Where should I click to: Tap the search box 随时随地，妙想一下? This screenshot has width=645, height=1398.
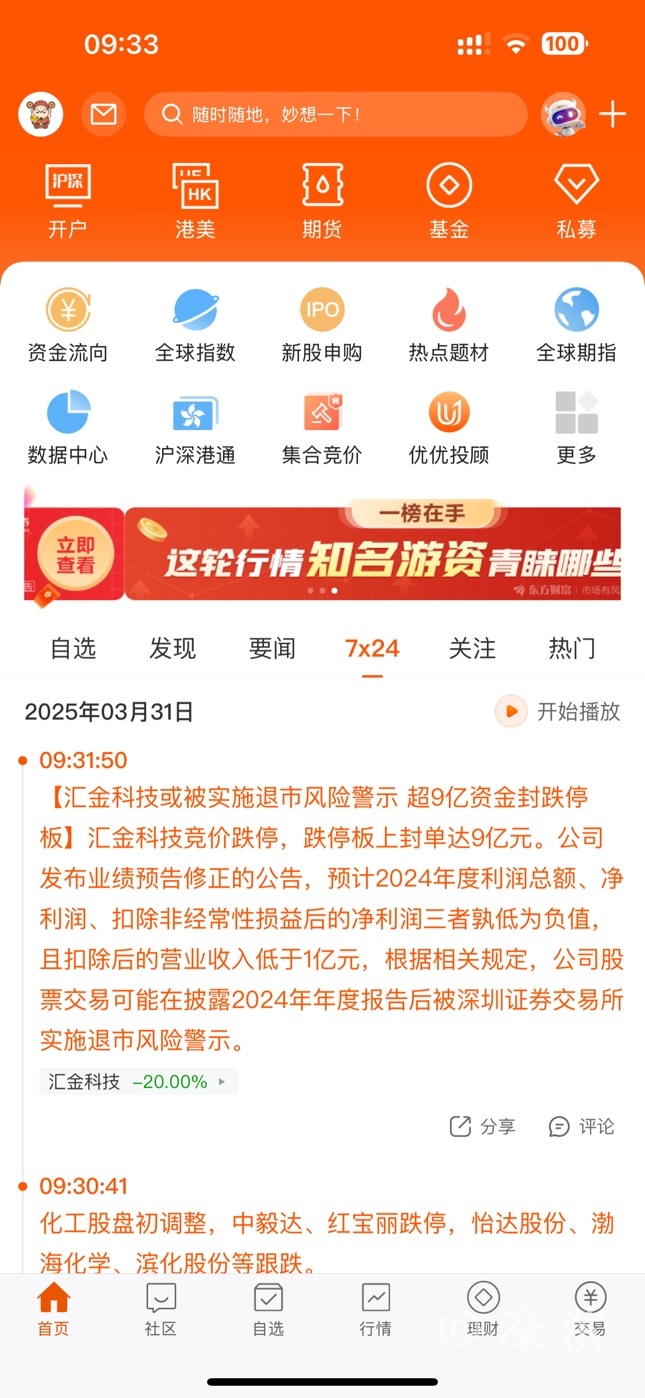point(335,115)
